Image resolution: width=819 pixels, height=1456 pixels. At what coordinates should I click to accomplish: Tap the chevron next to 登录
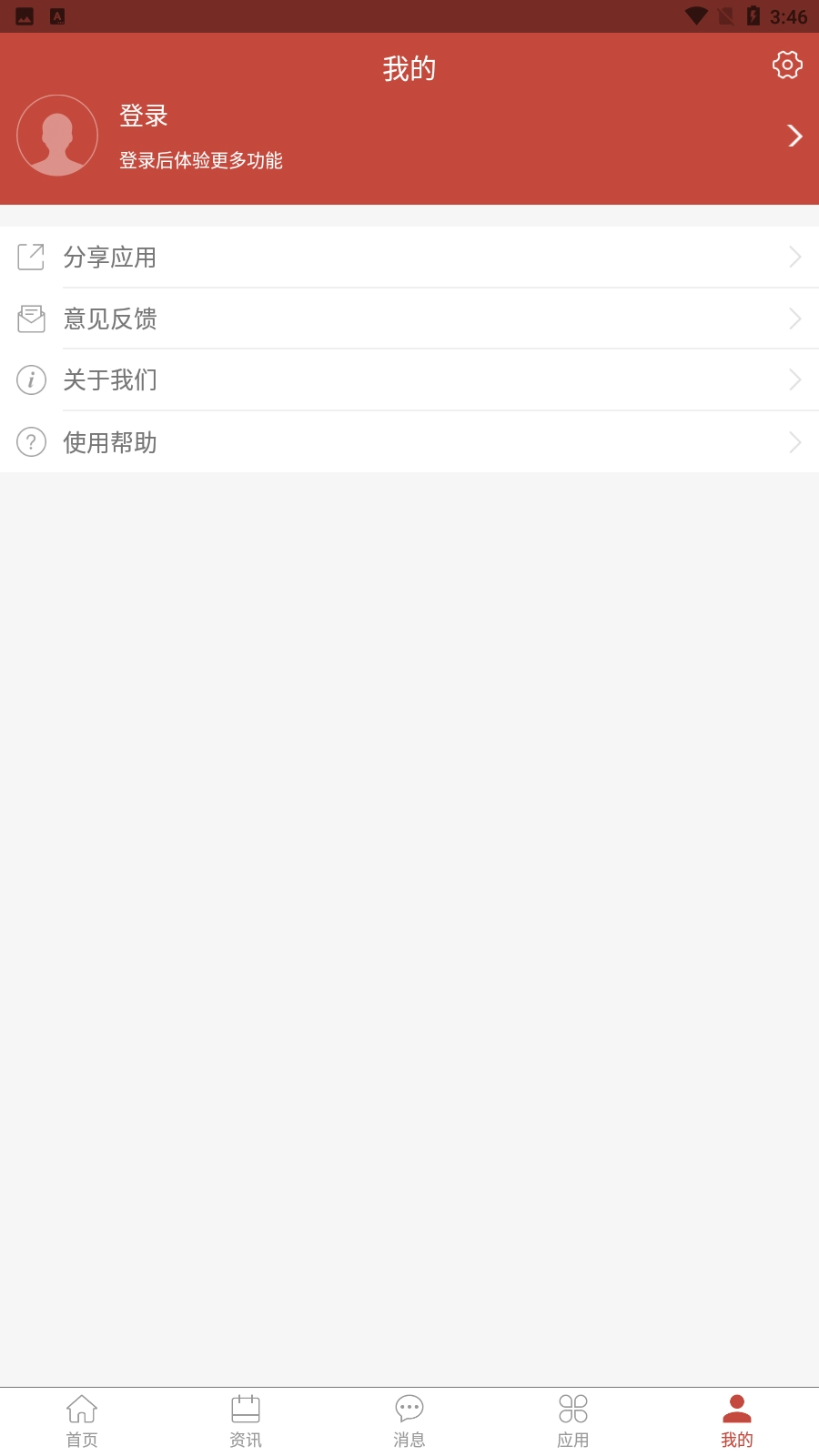795,135
